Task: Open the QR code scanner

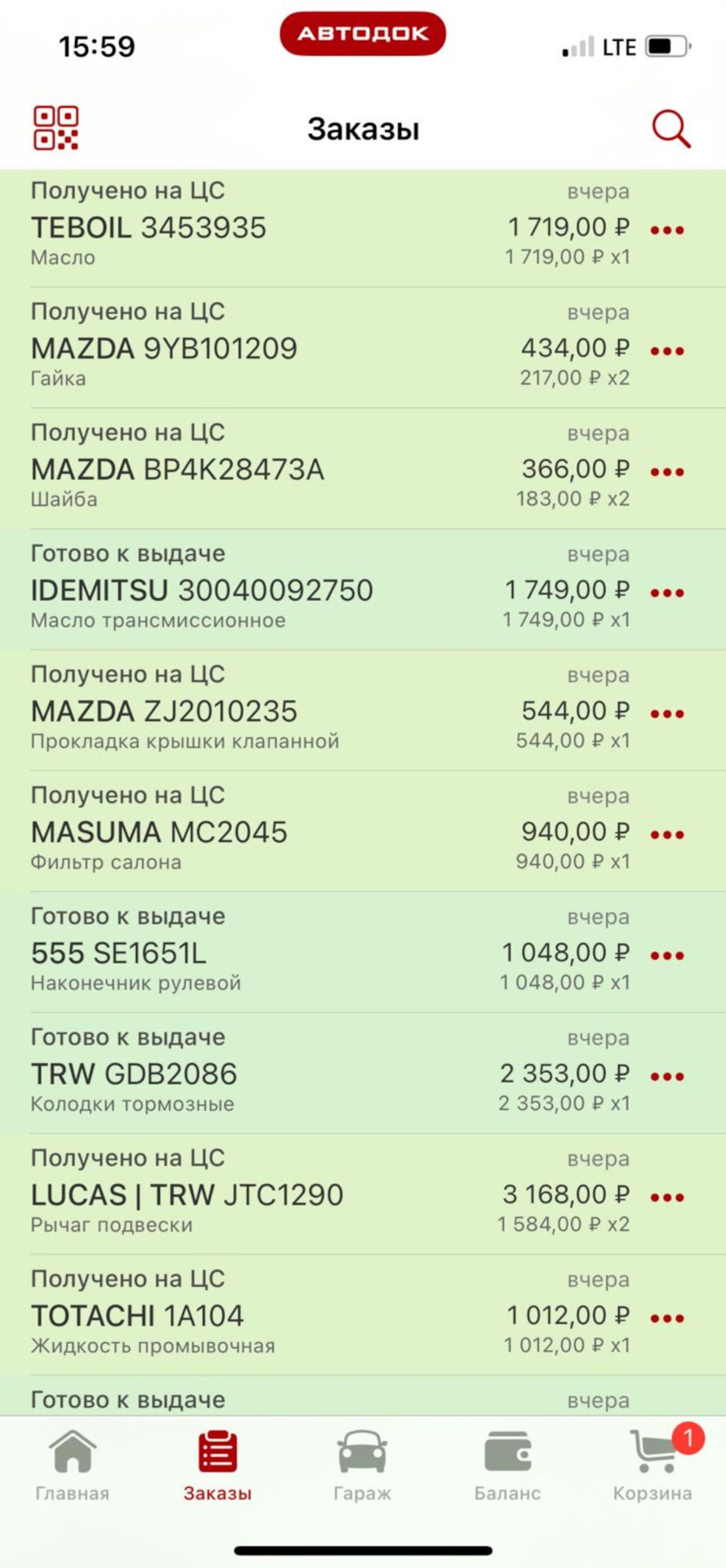Action: 54,128
